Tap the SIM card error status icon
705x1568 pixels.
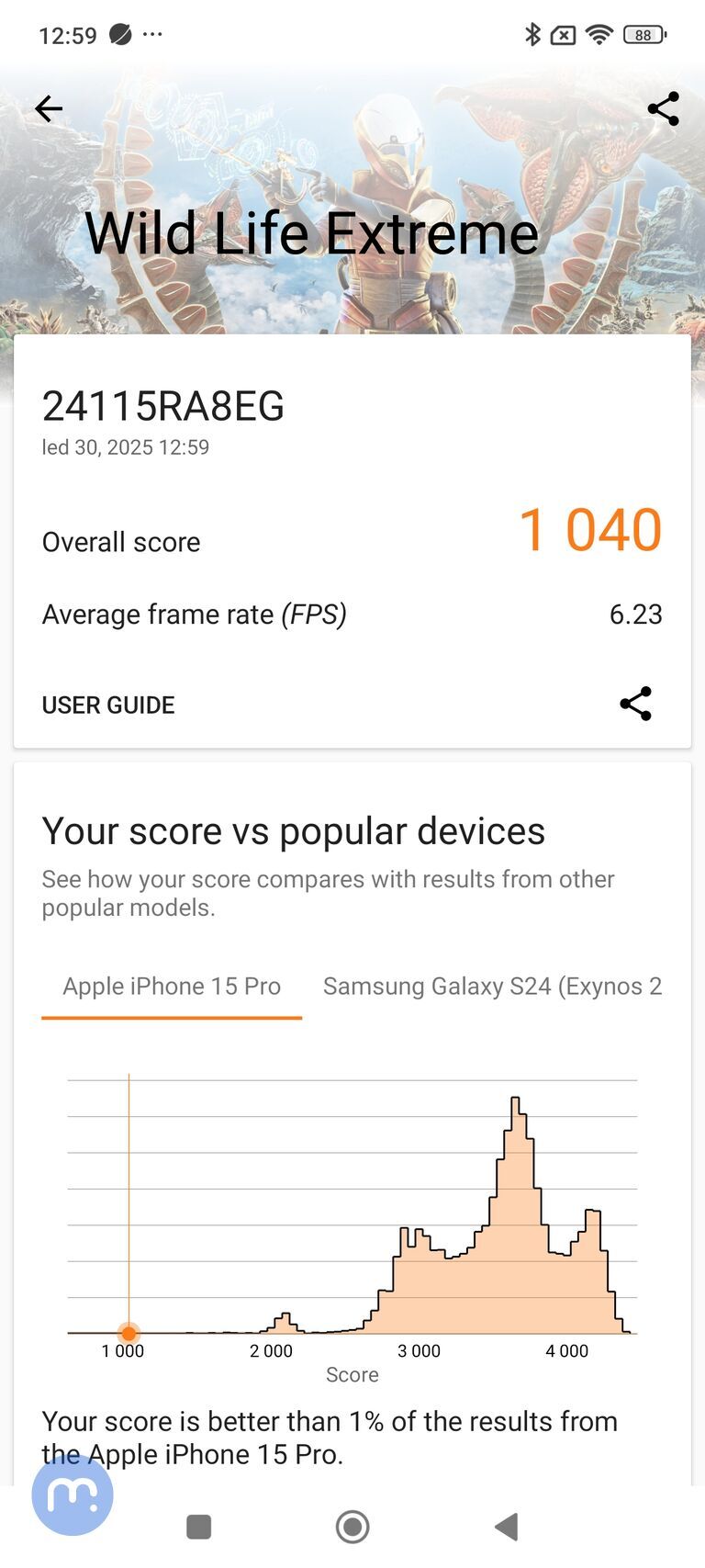pos(562,35)
